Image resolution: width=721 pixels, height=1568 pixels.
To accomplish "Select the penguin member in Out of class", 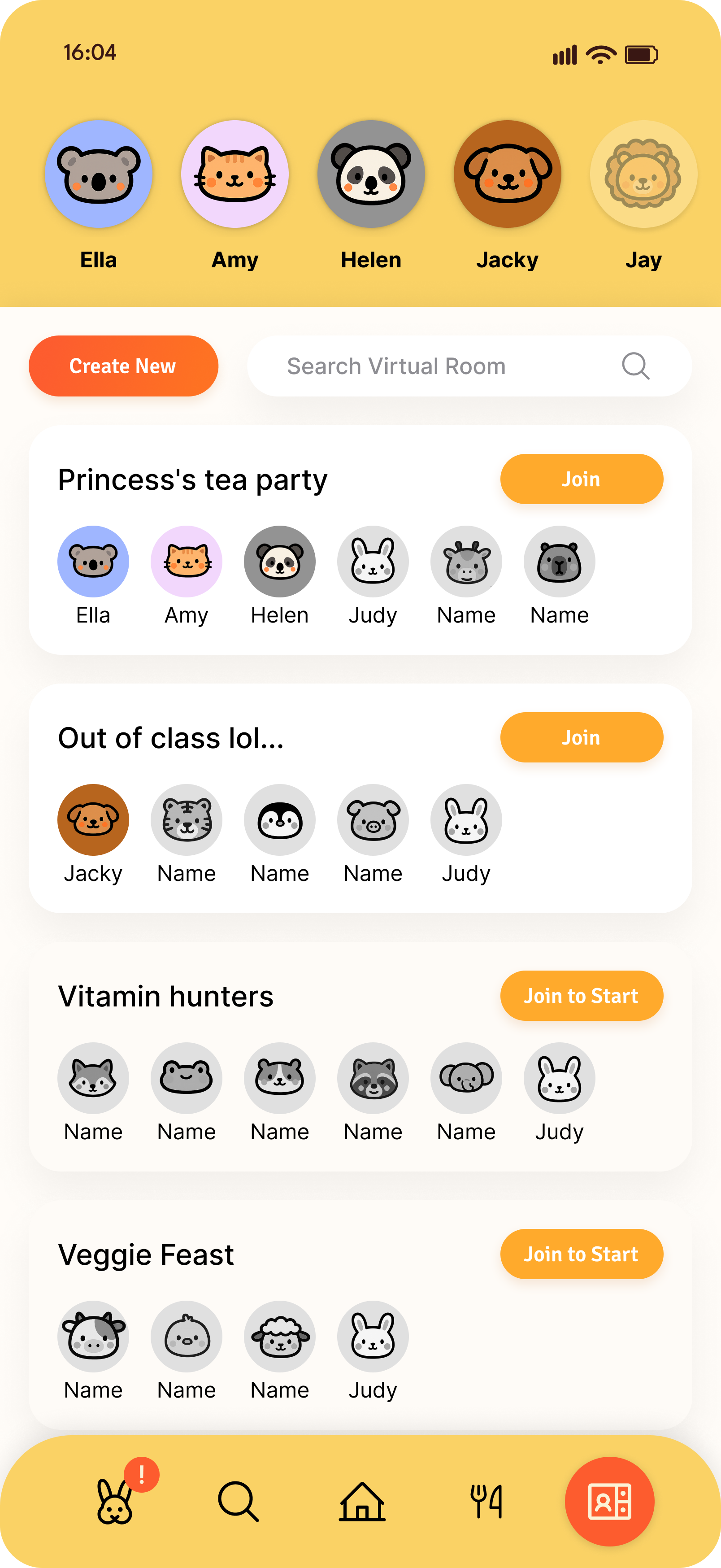I will [279, 820].
